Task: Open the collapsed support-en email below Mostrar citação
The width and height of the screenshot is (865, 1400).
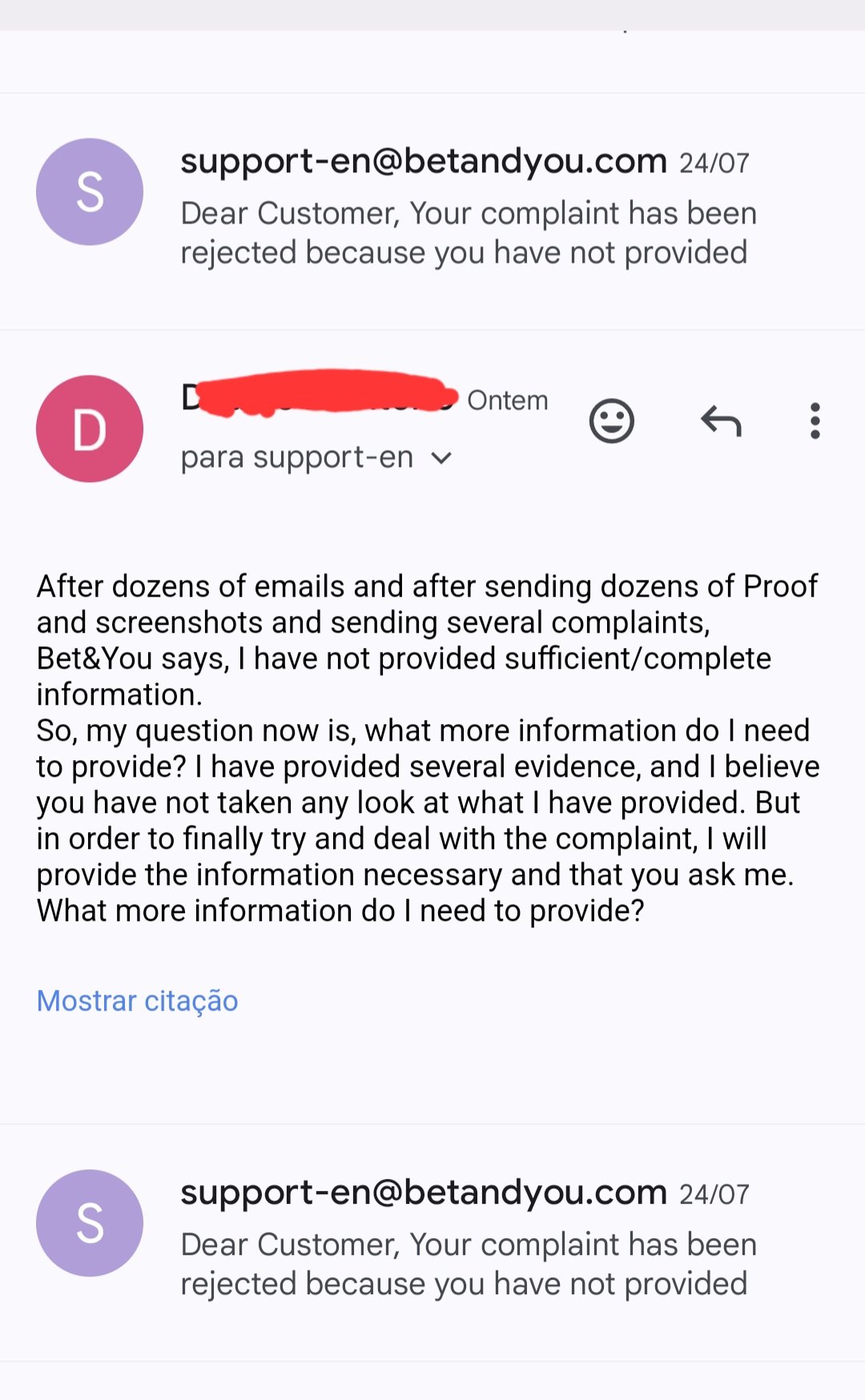Action: (x=432, y=1242)
